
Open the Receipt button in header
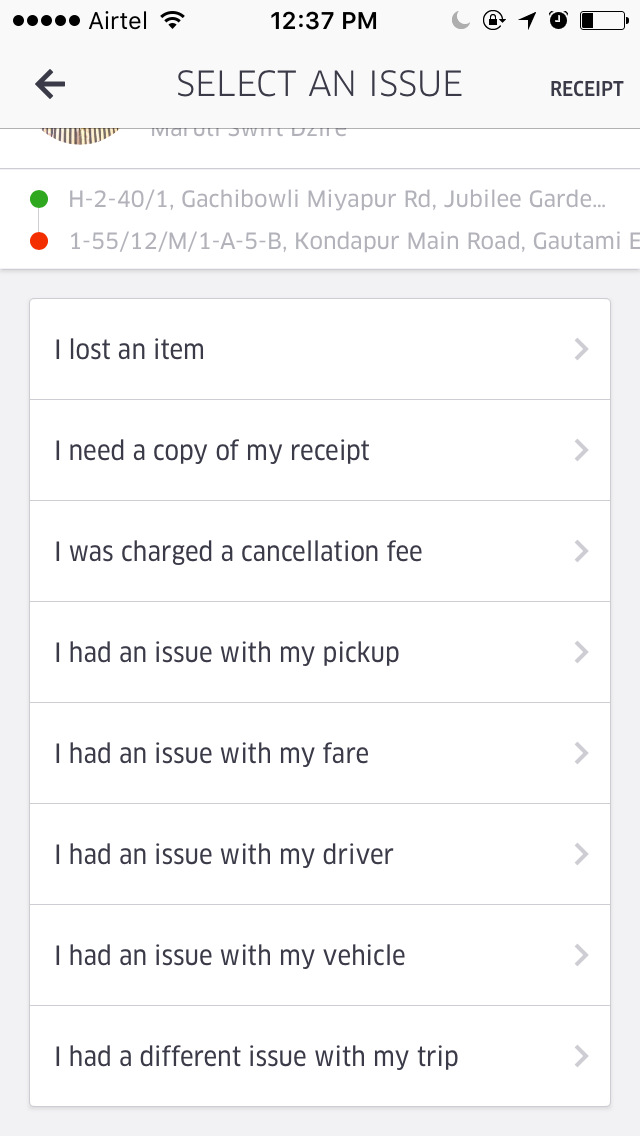click(x=586, y=89)
